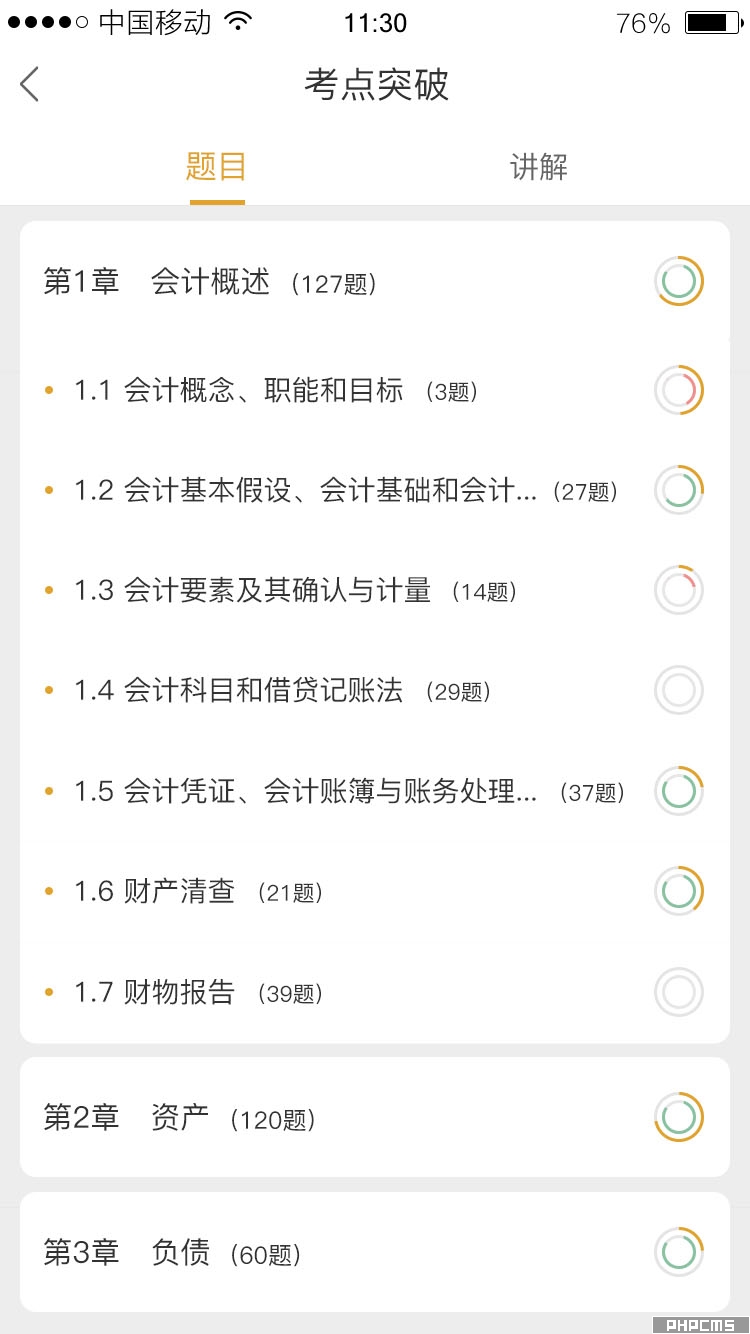The image size is (750, 1334).
Task: Open section 1.3 会计要素及其确认与计量
Action: (x=375, y=590)
